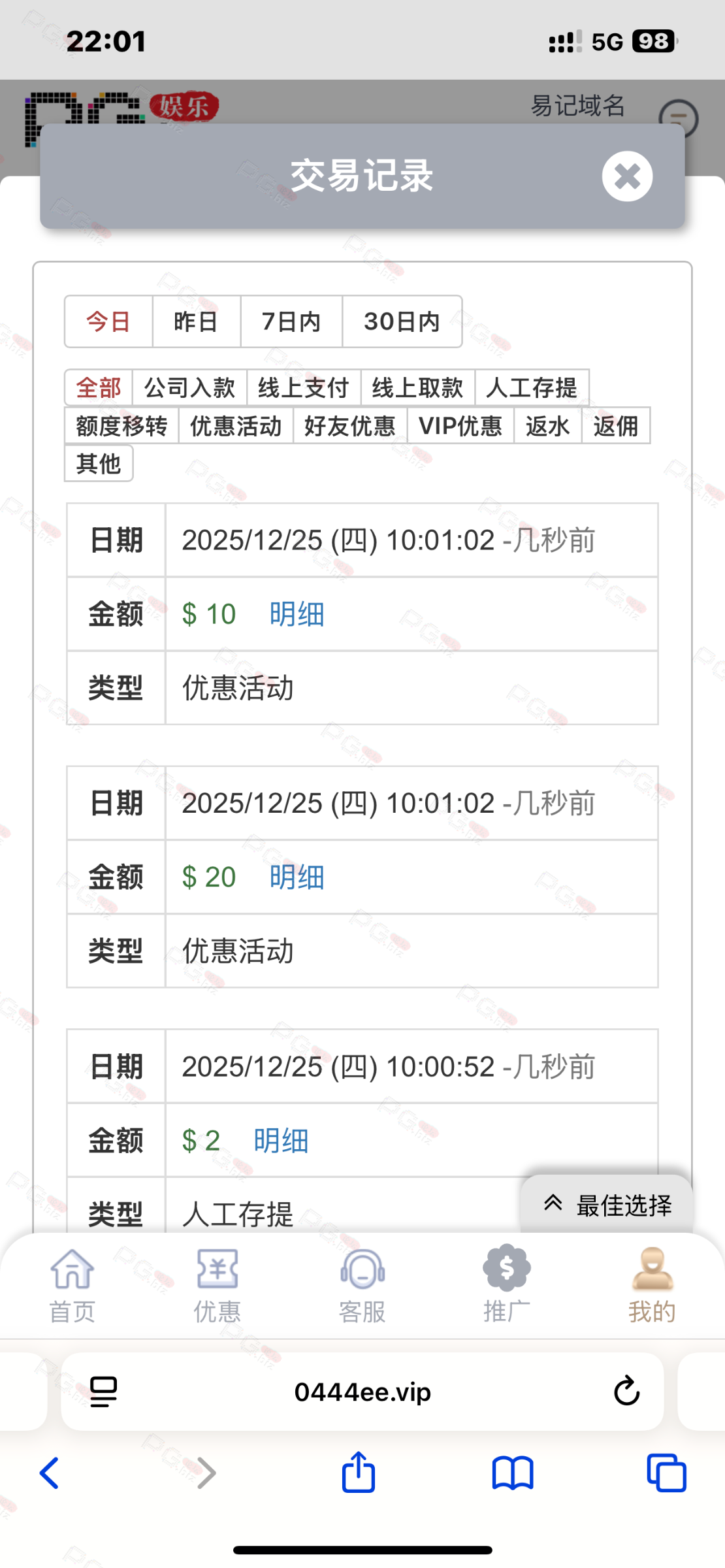725x1568 pixels.
Task: Select the 7日内 date range
Action: click(x=291, y=321)
